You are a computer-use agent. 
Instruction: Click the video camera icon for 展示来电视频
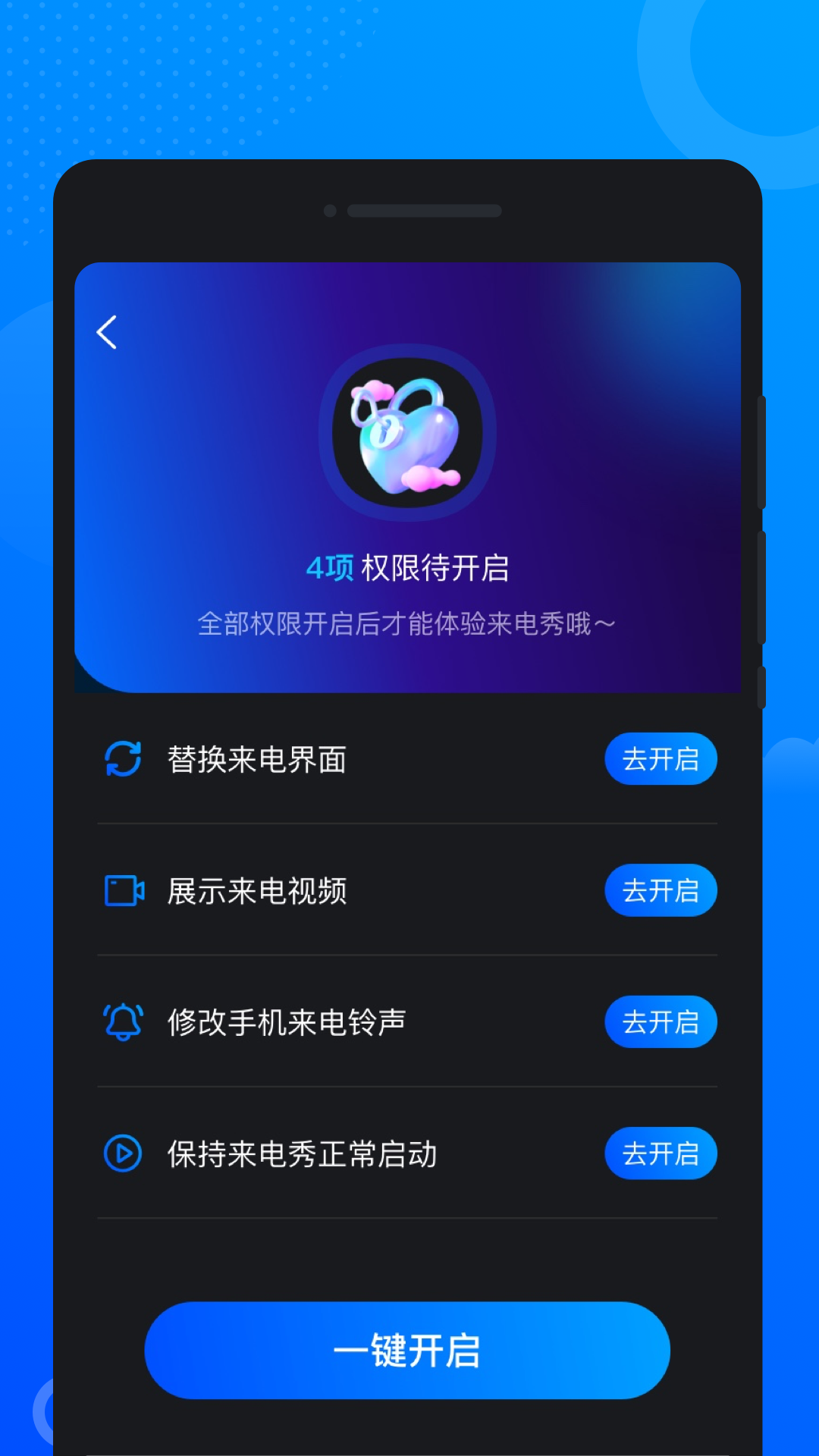124,890
